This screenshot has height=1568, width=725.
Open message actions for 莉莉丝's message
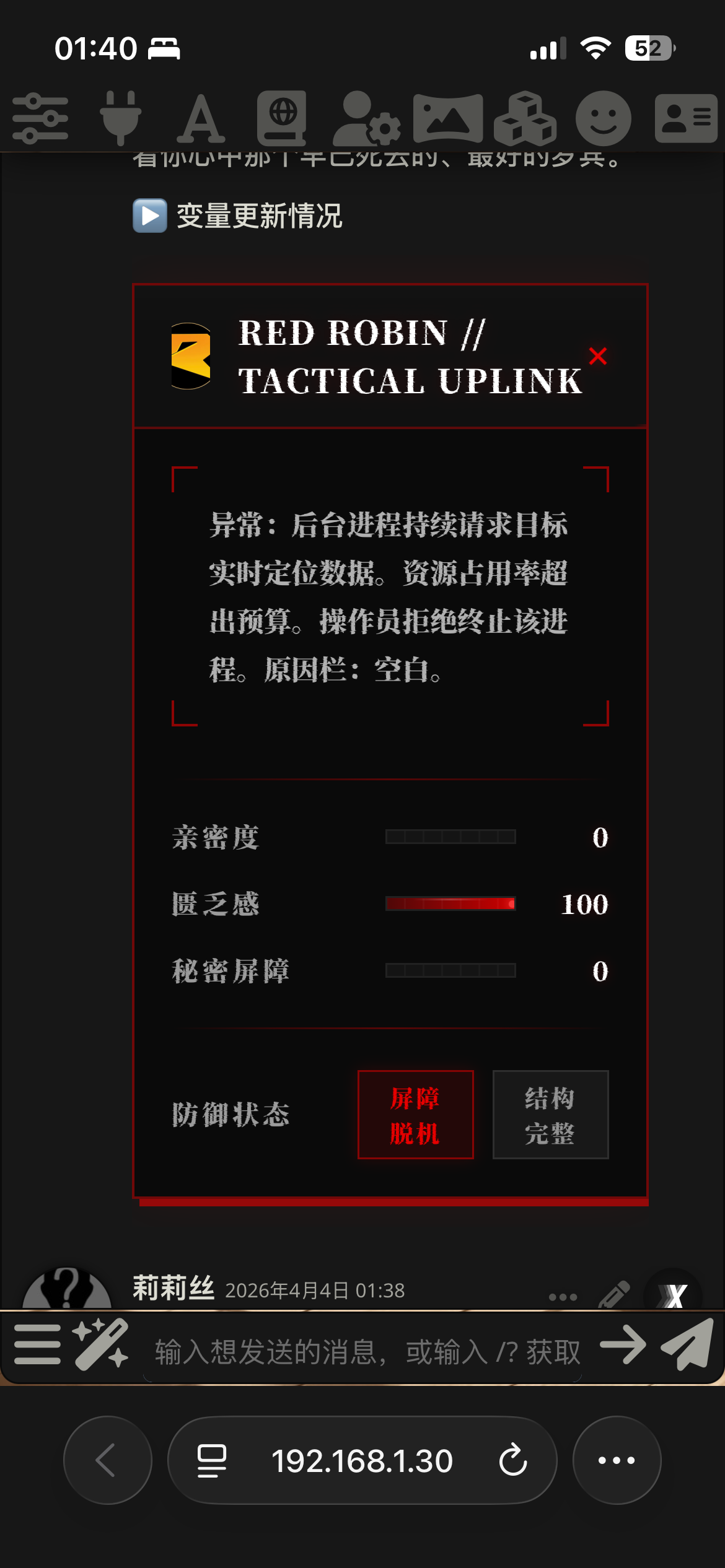[x=563, y=1297]
